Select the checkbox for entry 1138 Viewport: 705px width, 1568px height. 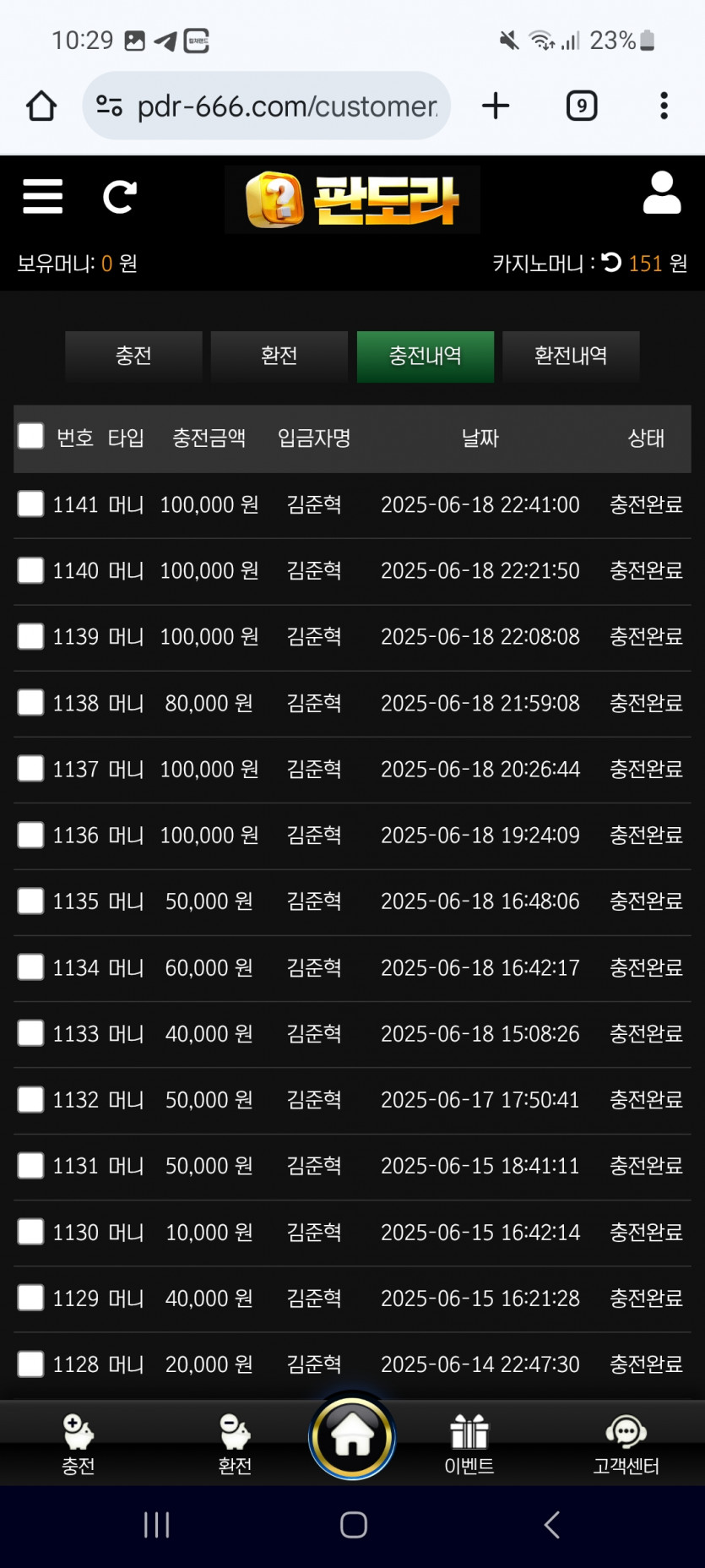[31, 702]
